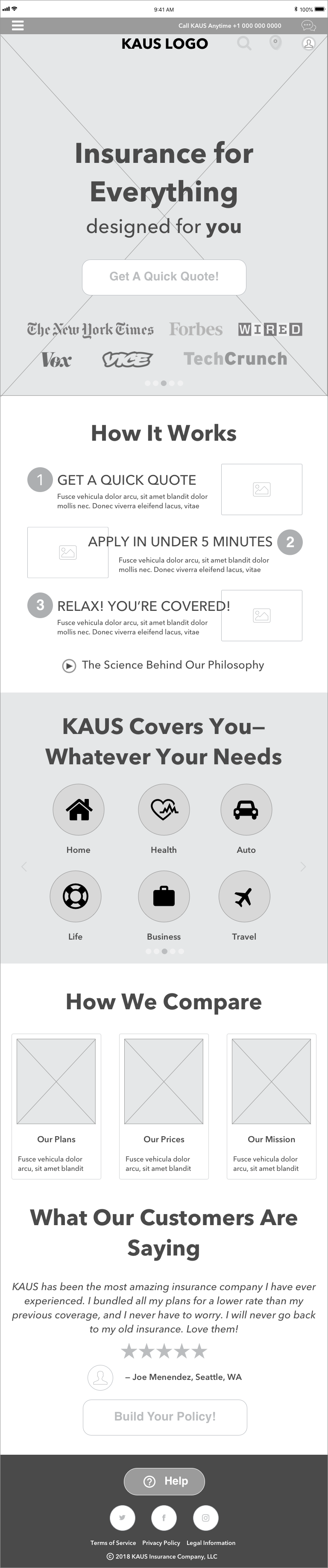This screenshot has height=1568, width=328.
Task: Open Travel insurance coverage
Action: pyautogui.click(x=244, y=896)
